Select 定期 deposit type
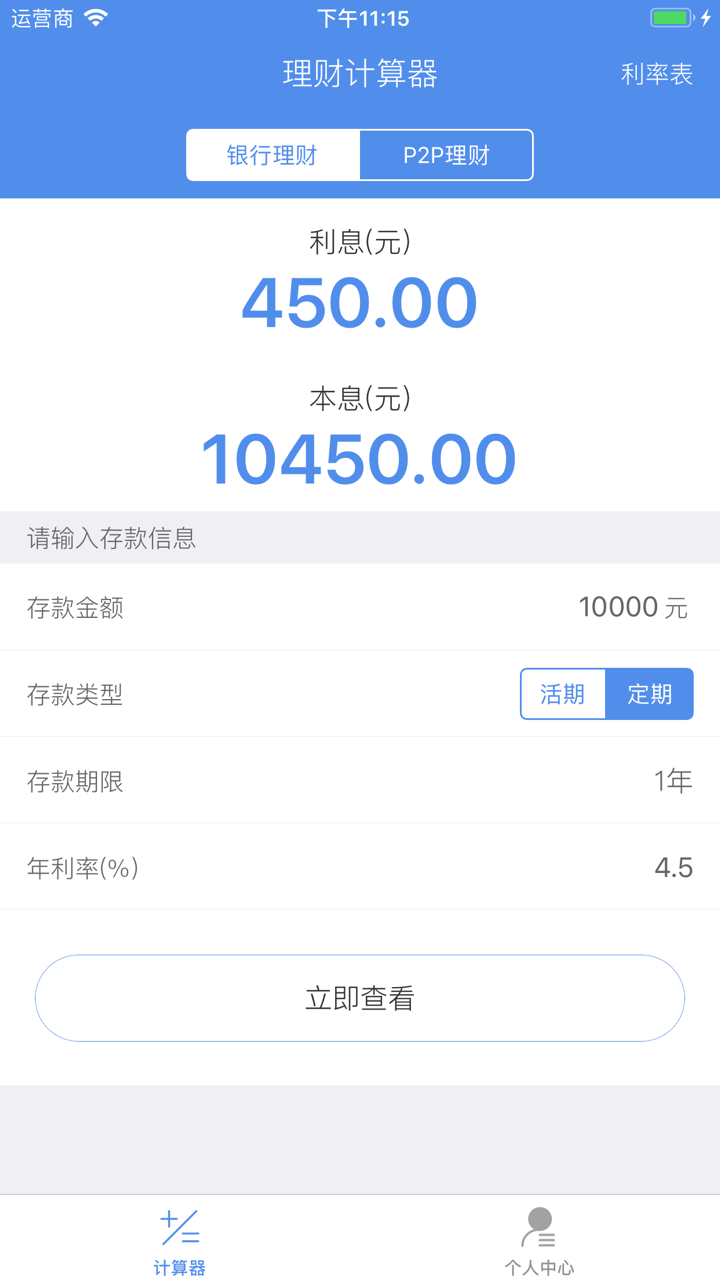This screenshot has width=720, height=1280. point(649,693)
